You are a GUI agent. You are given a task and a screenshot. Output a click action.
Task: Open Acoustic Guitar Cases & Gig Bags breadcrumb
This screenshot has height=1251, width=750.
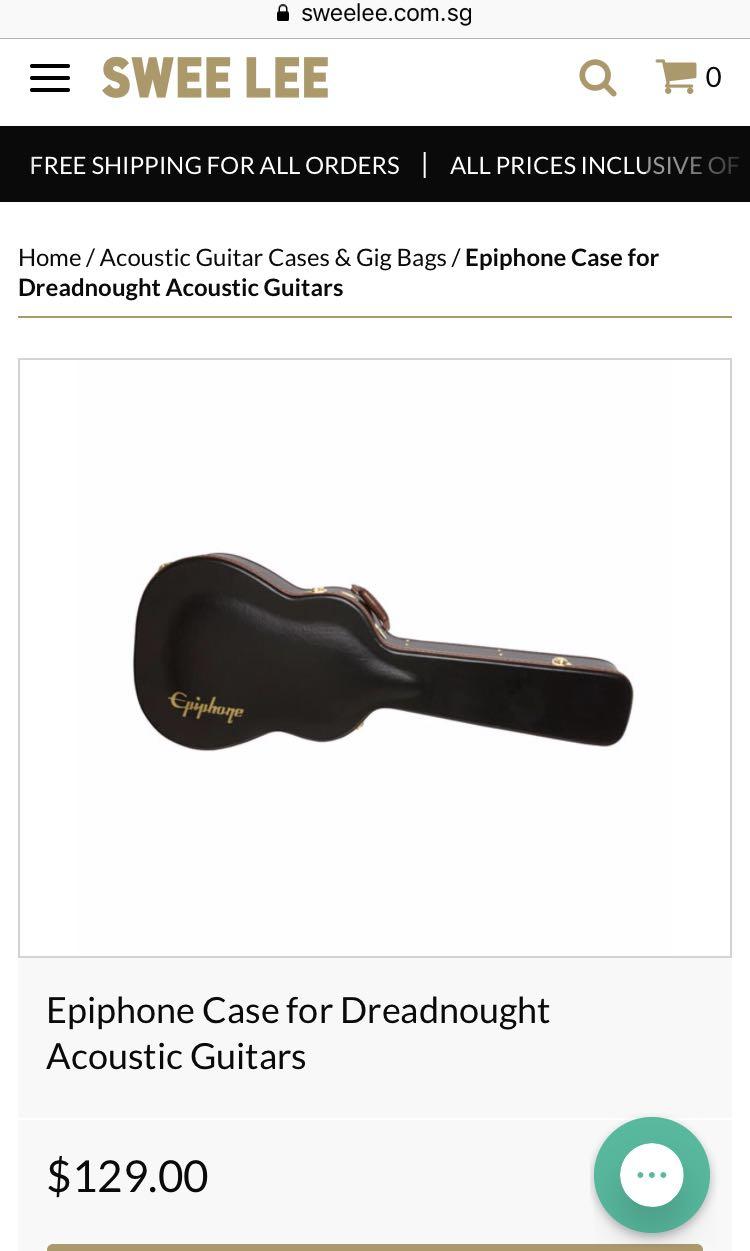point(273,257)
